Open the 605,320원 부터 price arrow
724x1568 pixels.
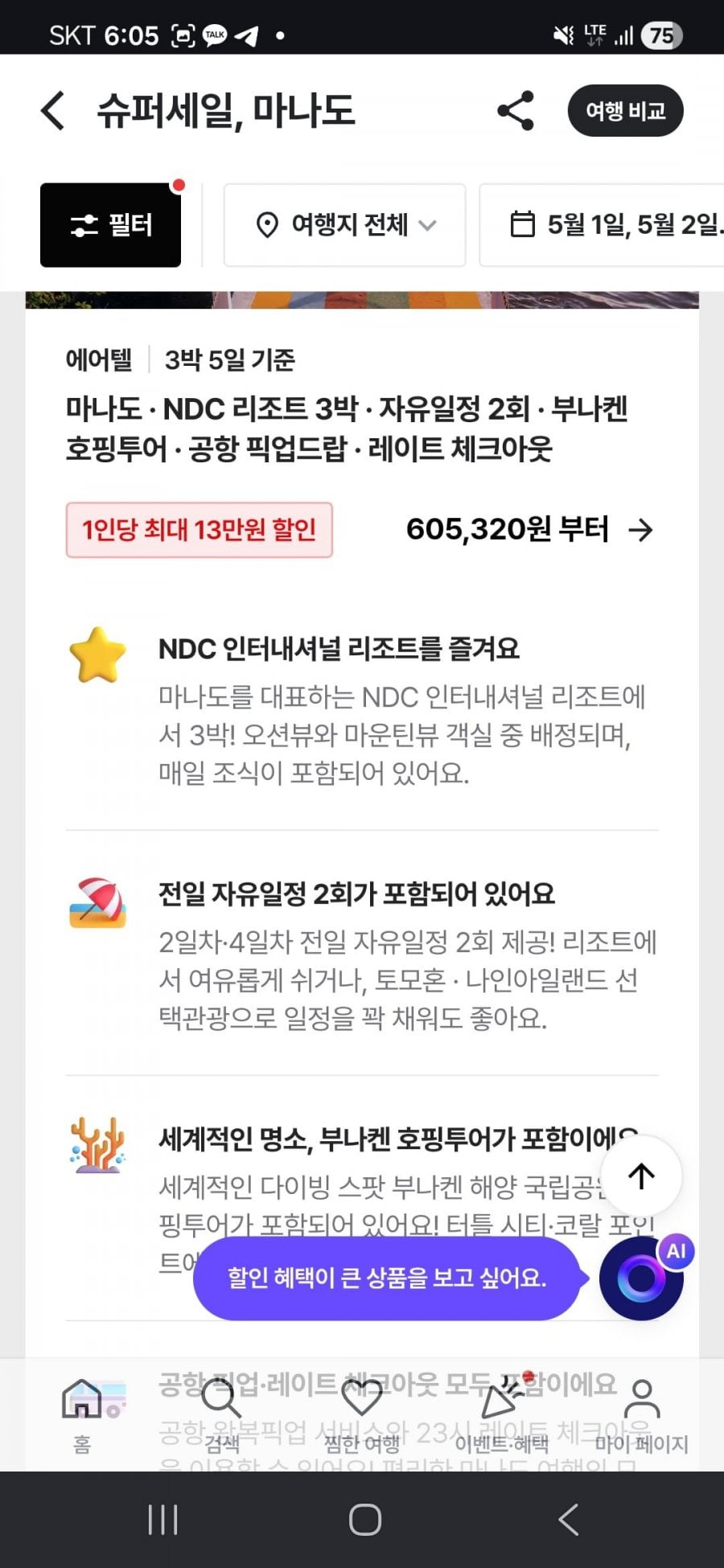(x=640, y=530)
